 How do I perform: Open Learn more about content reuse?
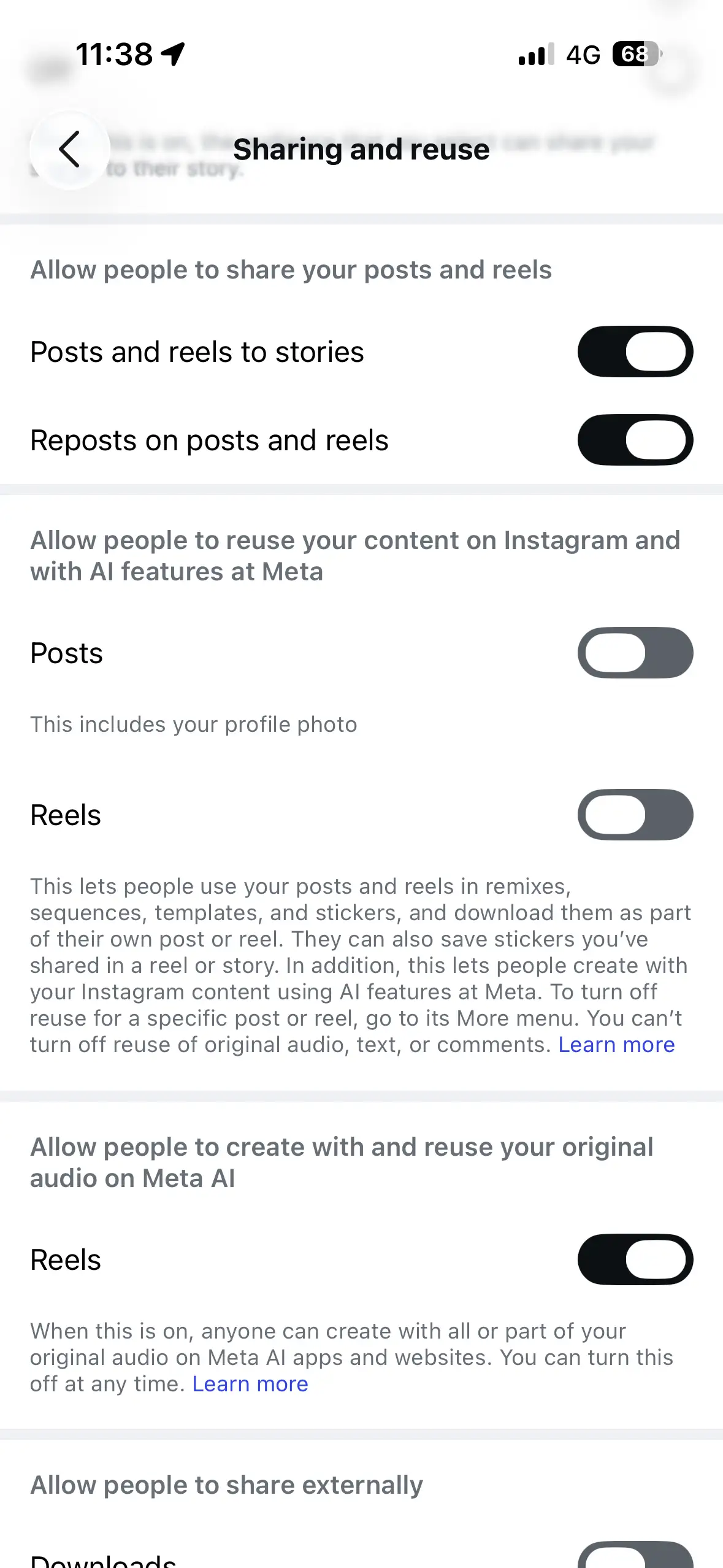[x=616, y=1045]
